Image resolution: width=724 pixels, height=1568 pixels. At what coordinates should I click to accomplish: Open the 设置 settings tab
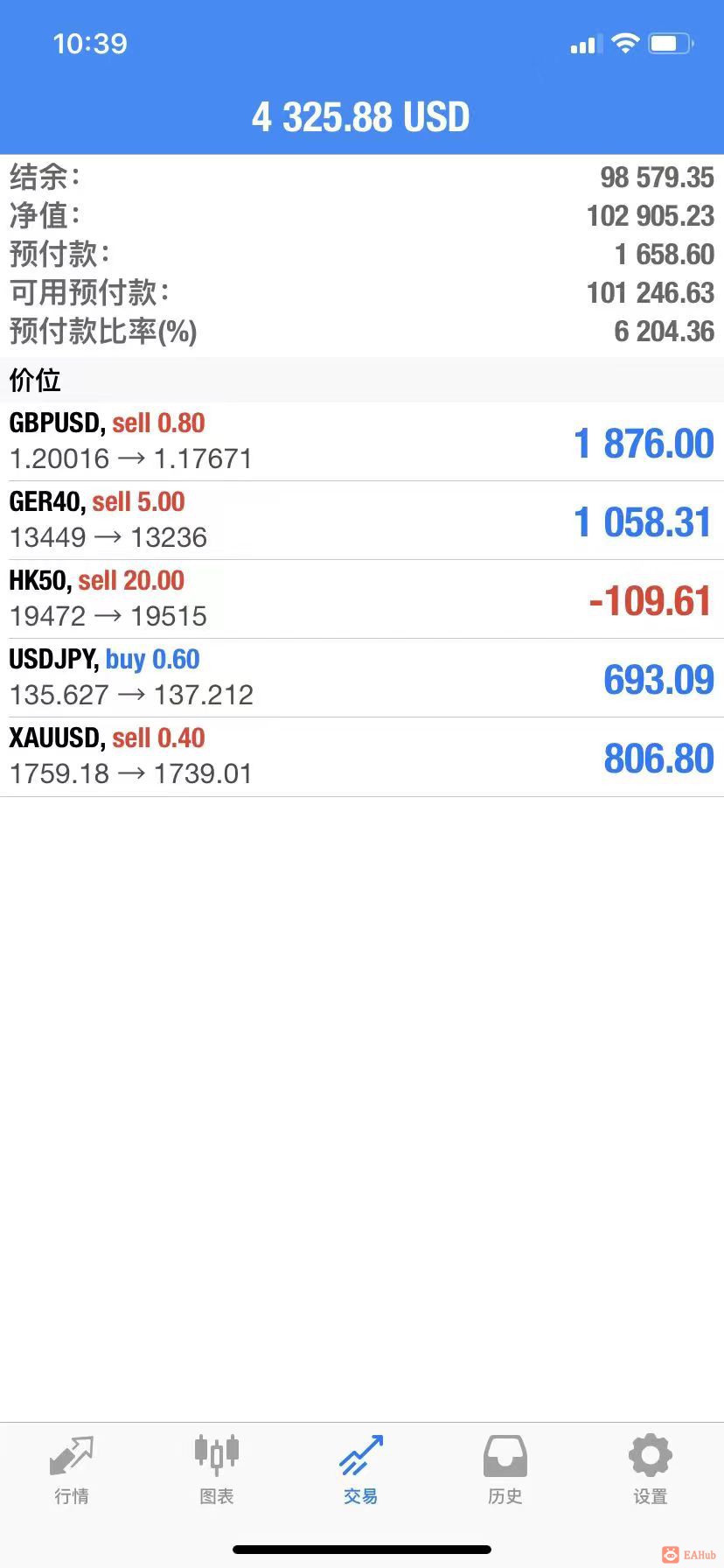(650, 1470)
